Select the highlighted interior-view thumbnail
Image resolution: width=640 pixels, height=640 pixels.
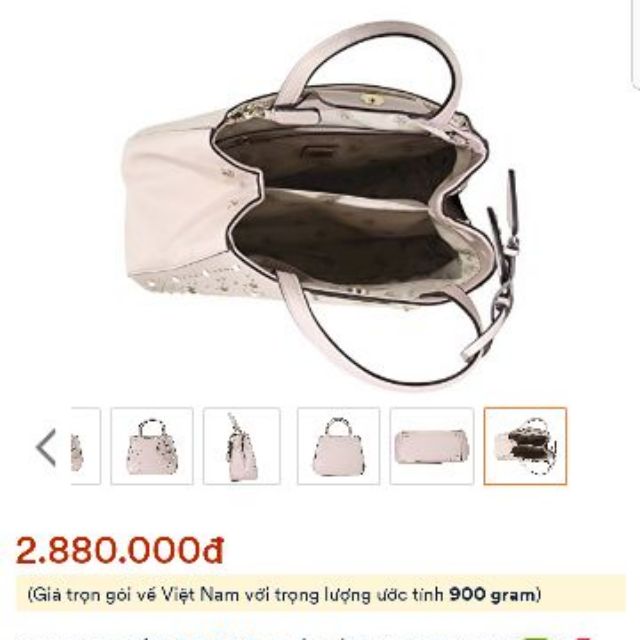(x=525, y=447)
